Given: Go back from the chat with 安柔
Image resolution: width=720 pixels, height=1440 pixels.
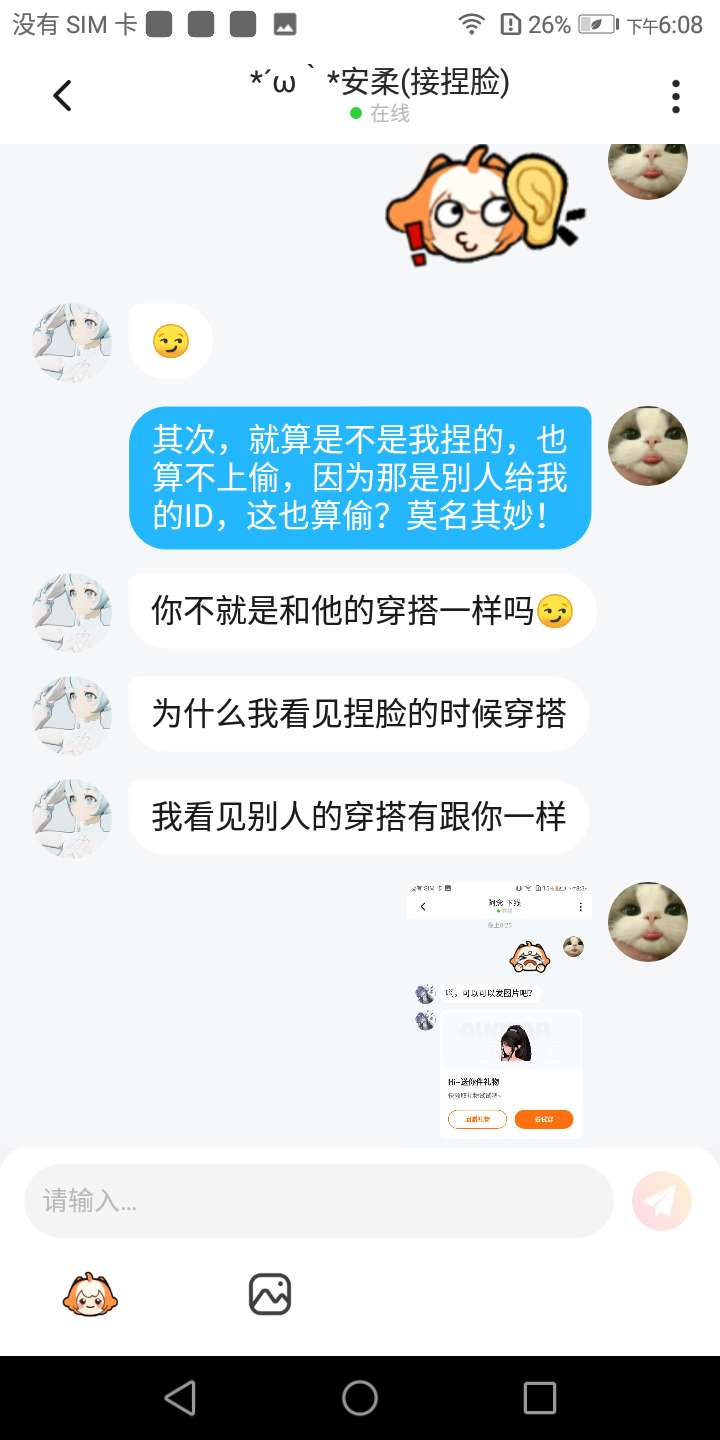Looking at the screenshot, I should tap(62, 96).
